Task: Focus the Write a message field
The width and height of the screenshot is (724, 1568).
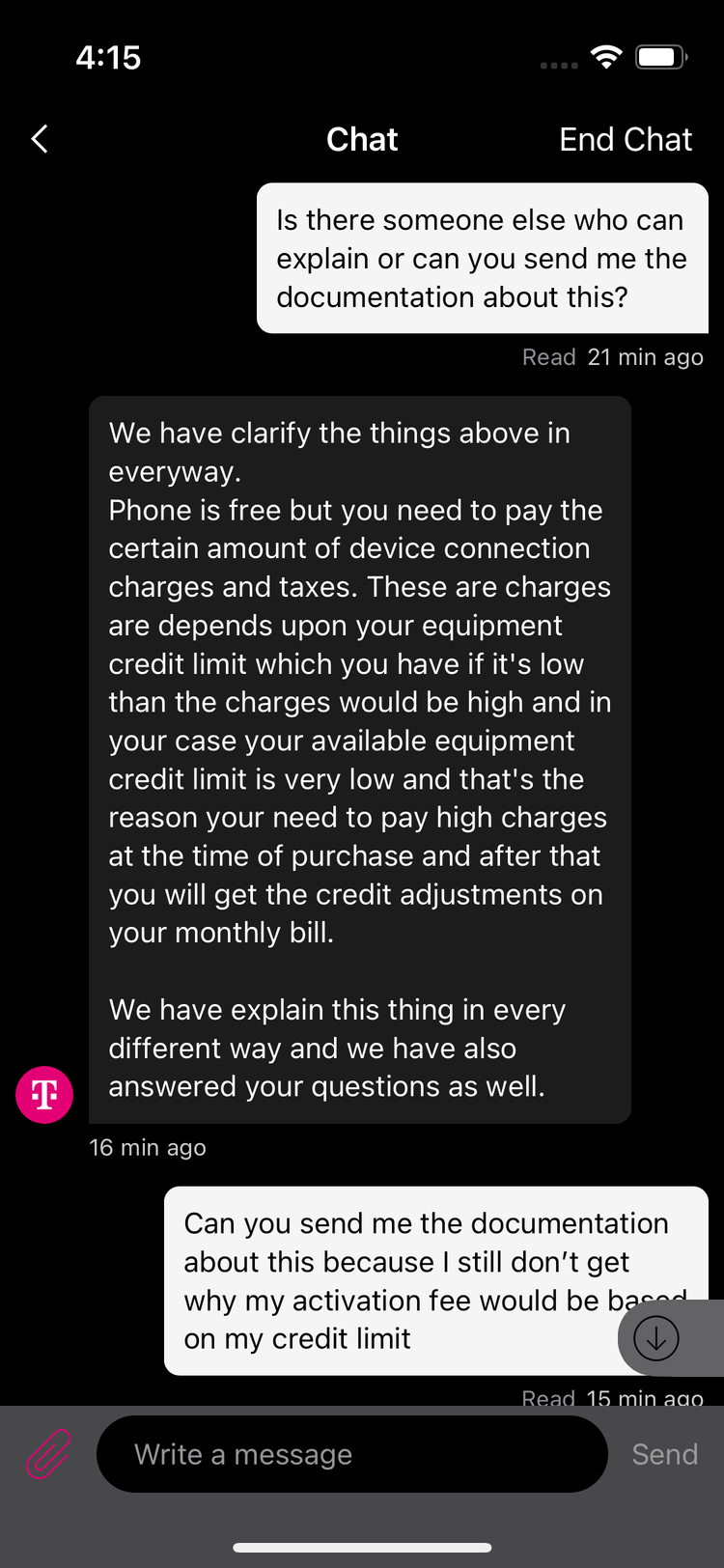Action: (x=351, y=1454)
